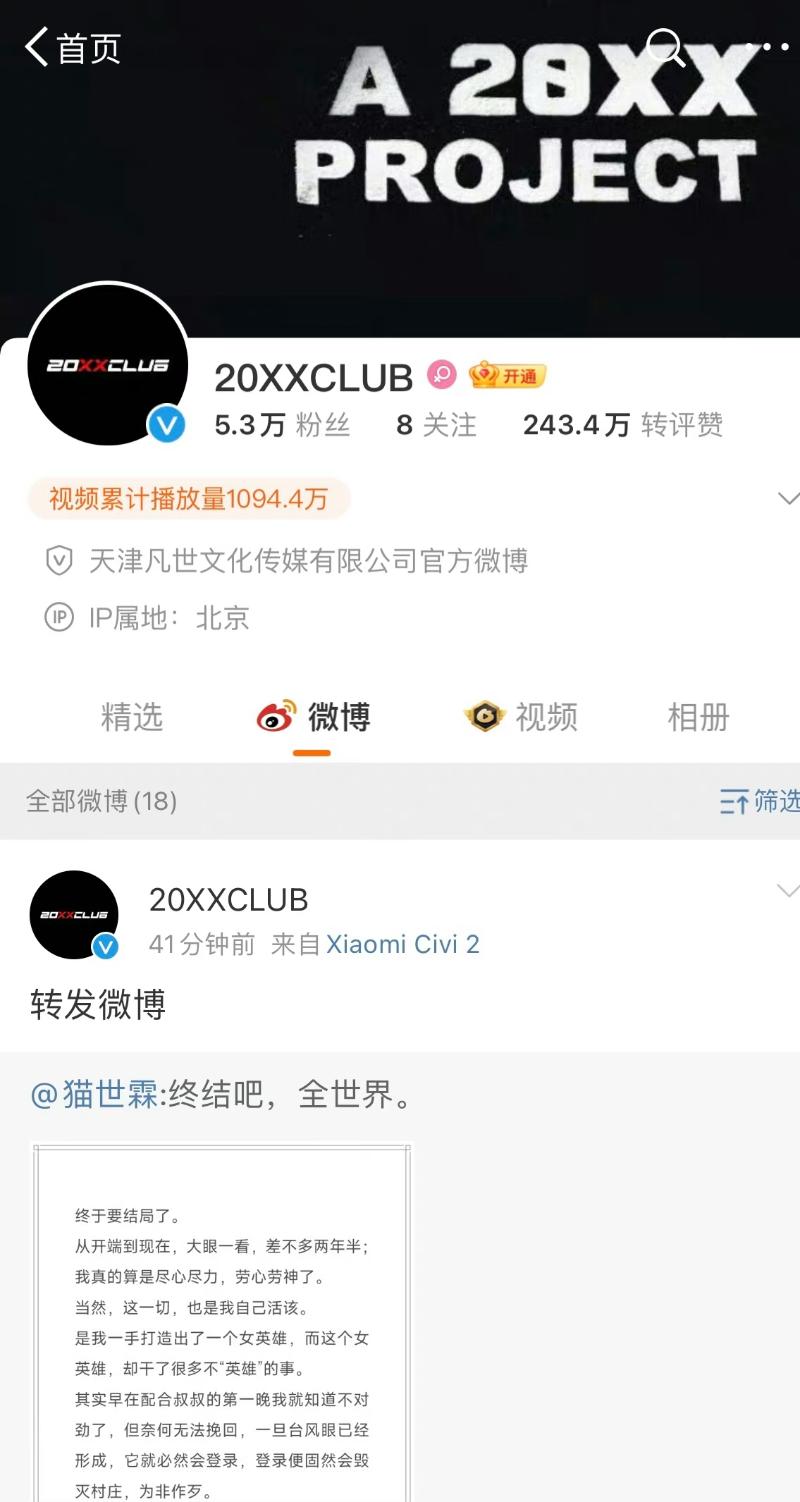The image size is (800, 1502).
Task: Select the 微博 tab
Action: tap(314, 717)
